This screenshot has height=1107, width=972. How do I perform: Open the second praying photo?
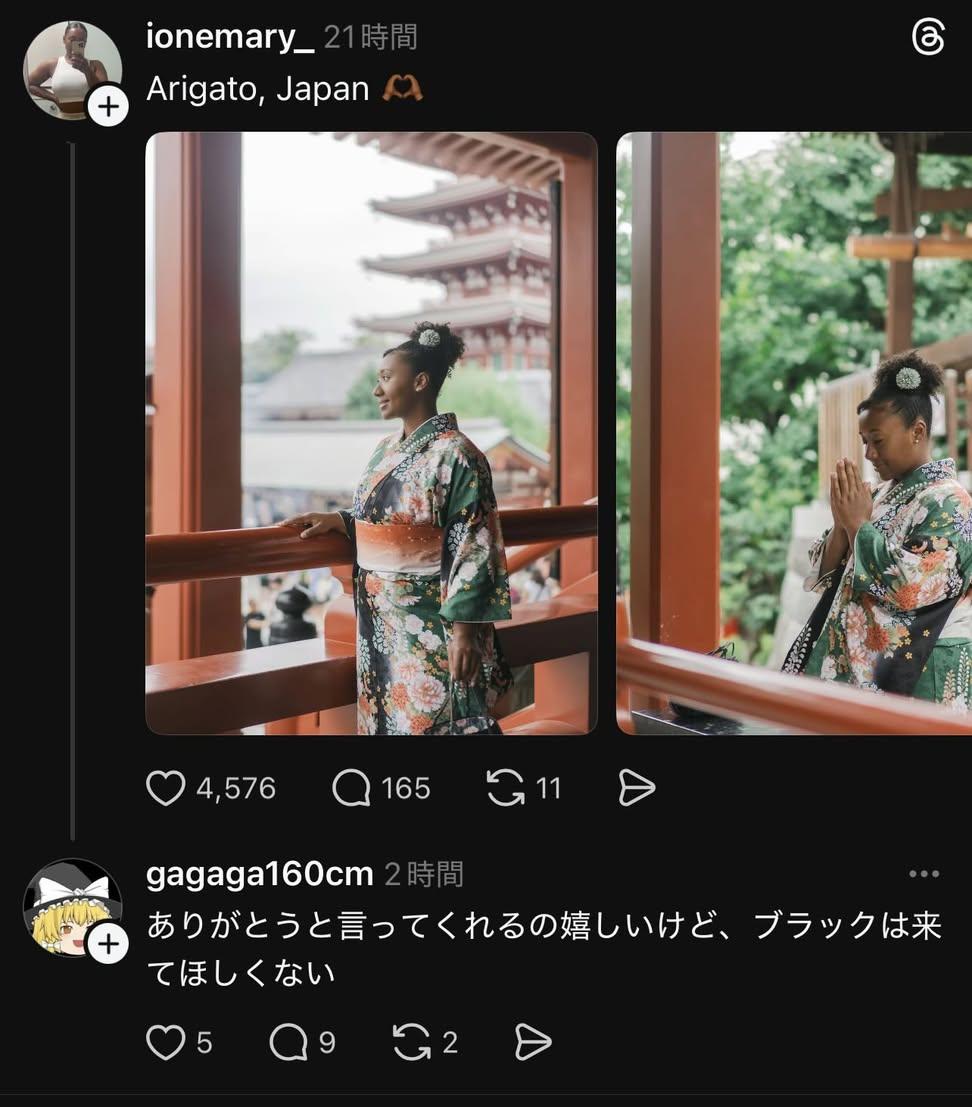[794, 433]
